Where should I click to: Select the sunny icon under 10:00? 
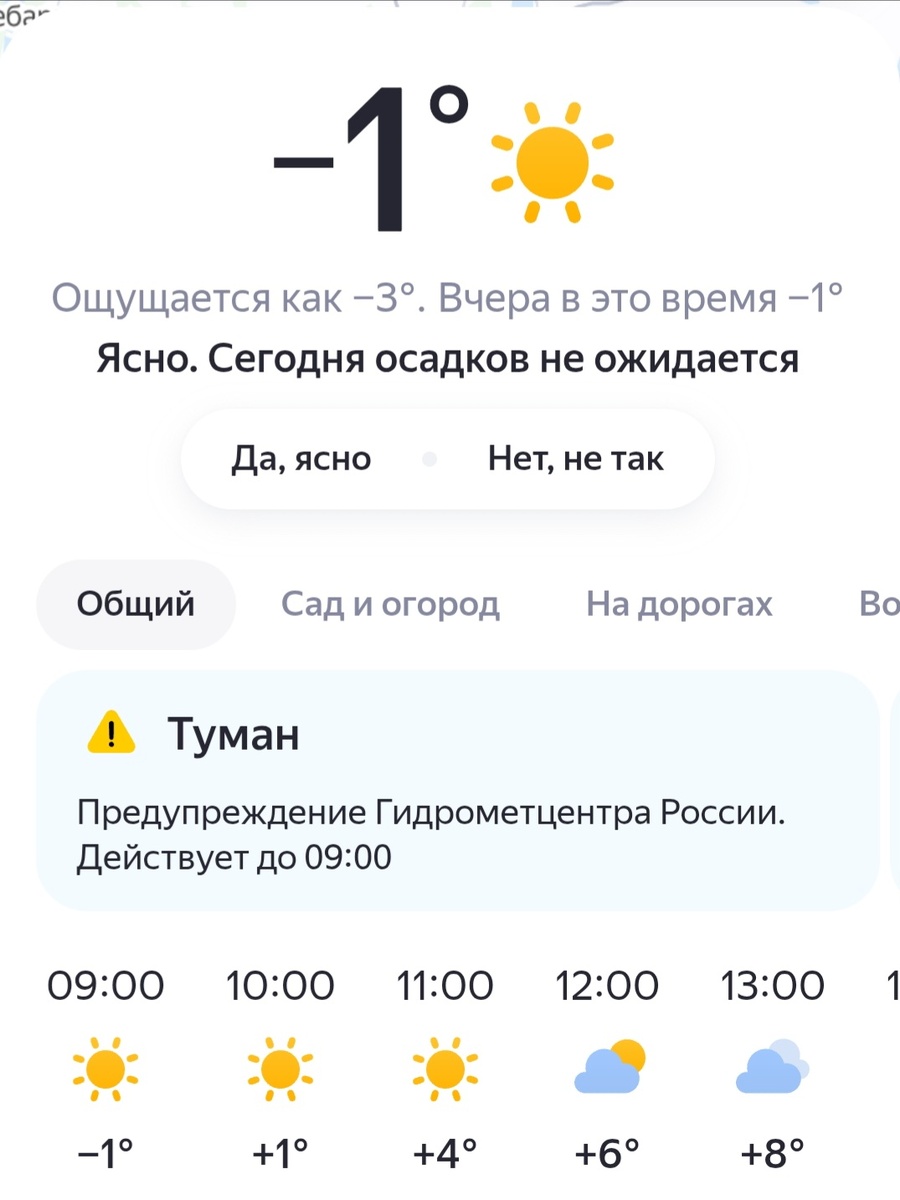pos(277,1069)
